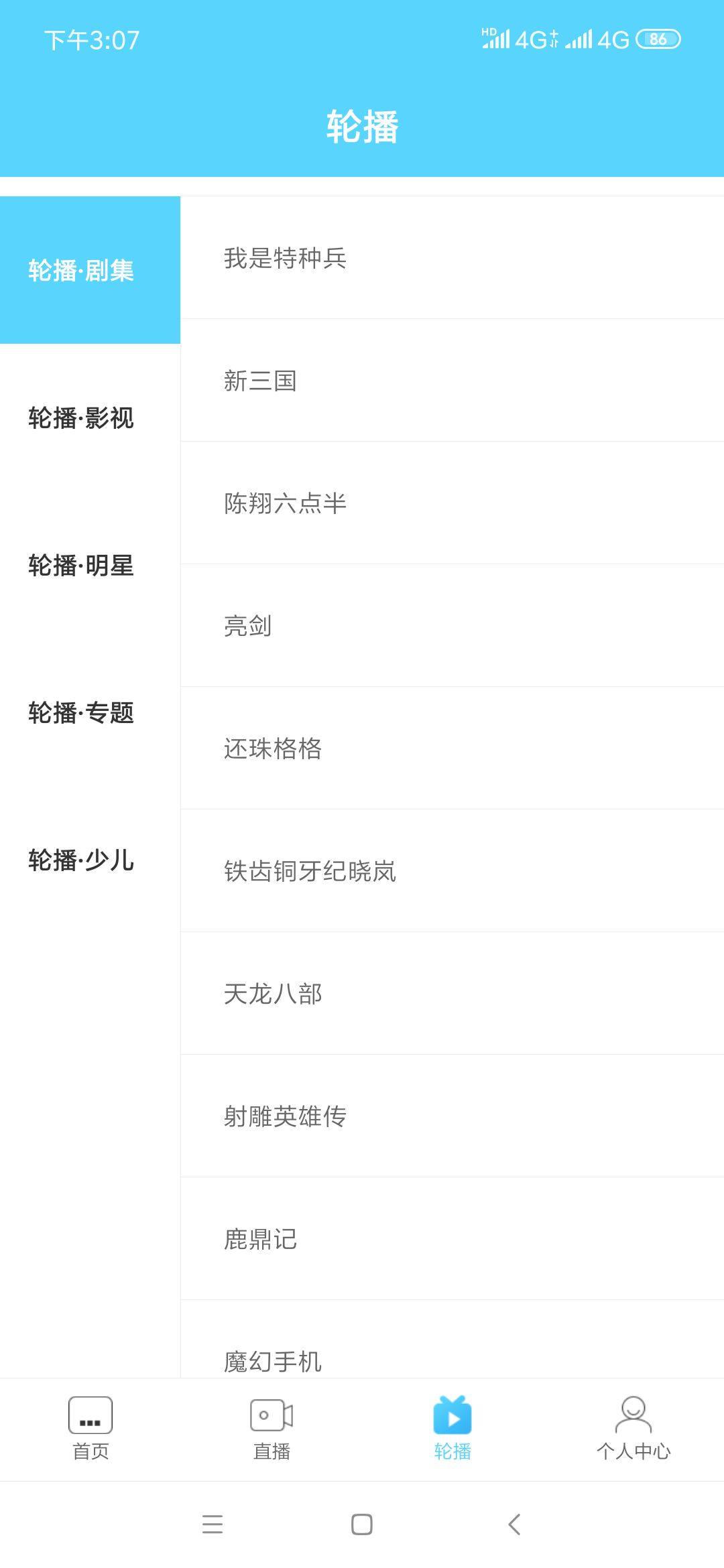
Task: Select 亮剑 in the list
Action: tap(452, 625)
